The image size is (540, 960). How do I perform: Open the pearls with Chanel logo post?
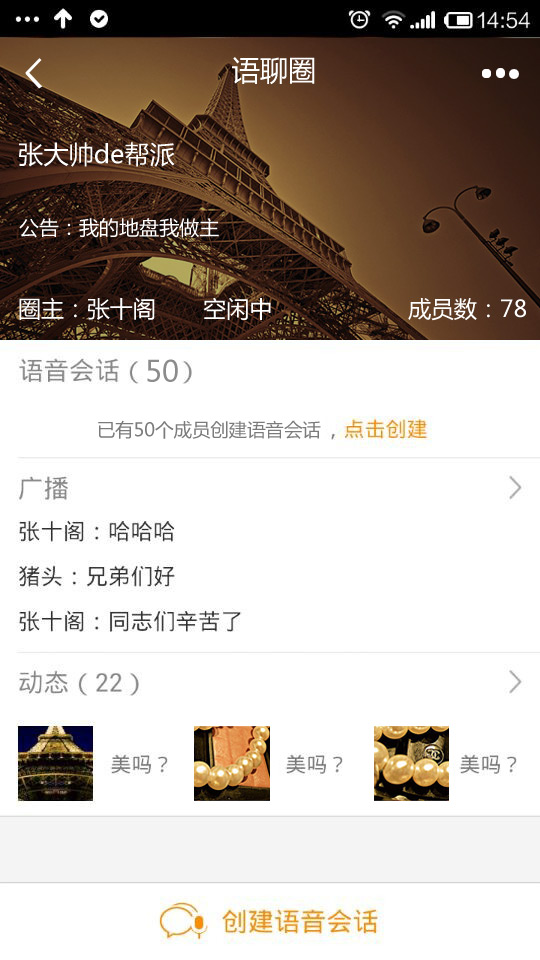pos(411,763)
